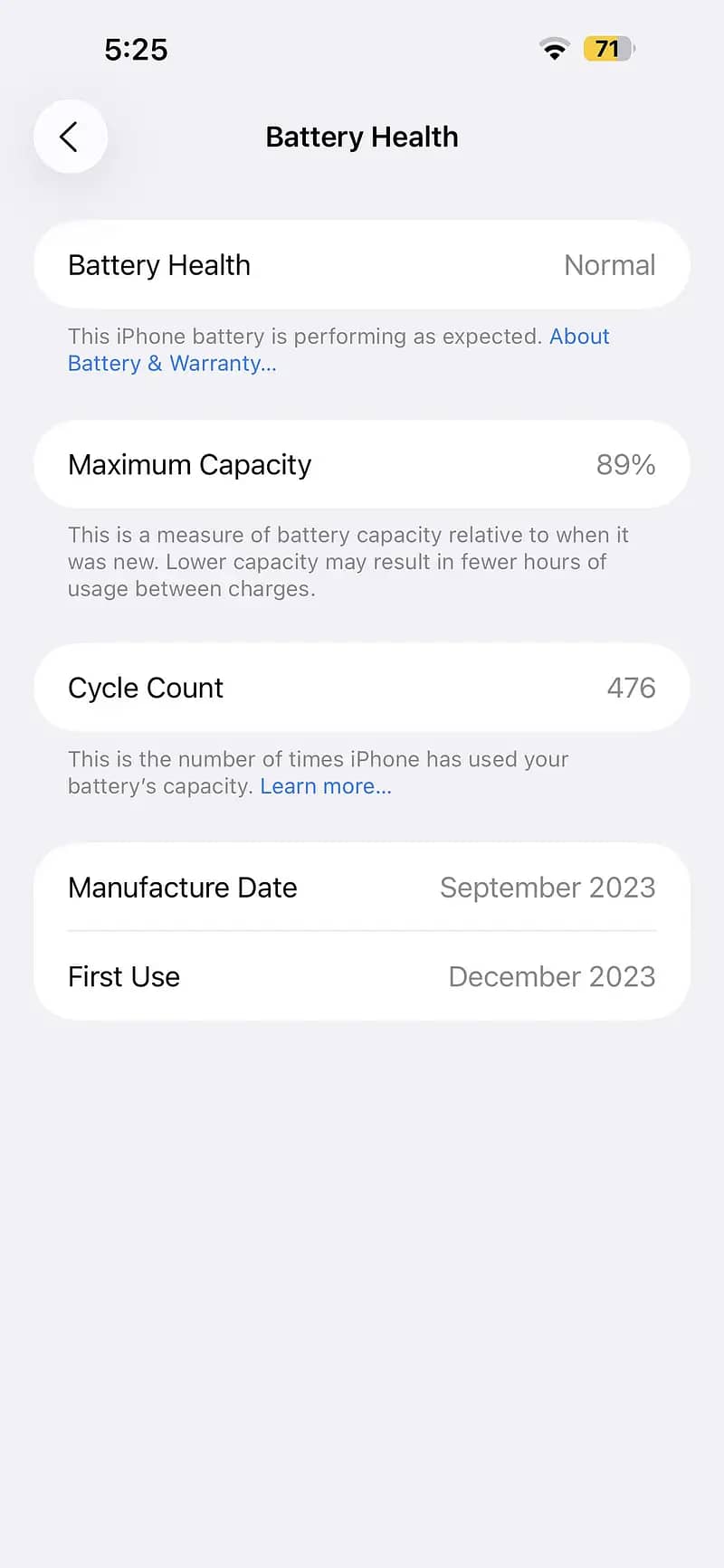
Task: Click the cycle count explanation text
Action: [x=317, y=773]
